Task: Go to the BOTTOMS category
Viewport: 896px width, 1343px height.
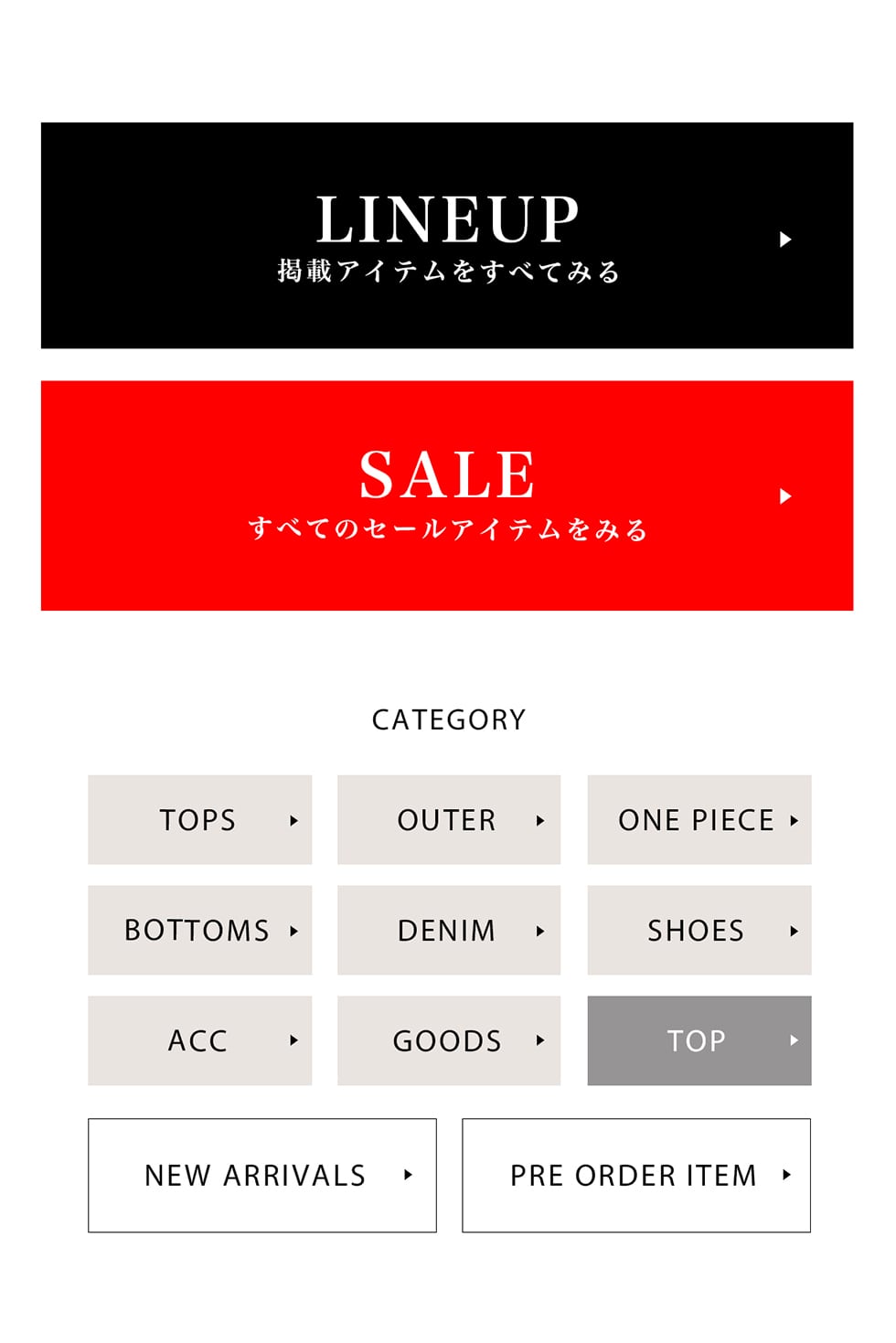Action: [x=199, y=930]
